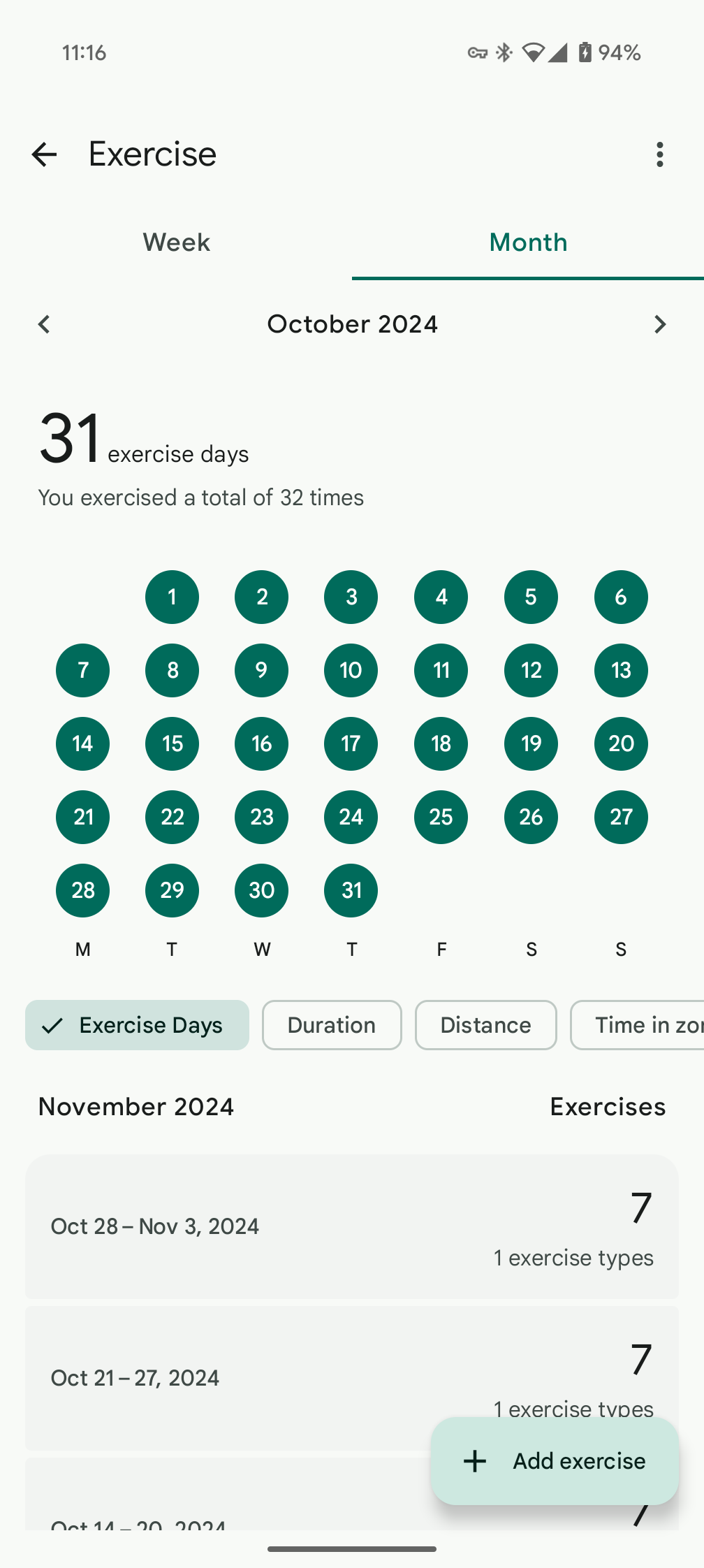Add a new exercise
The width and height of the screenshot is (704, 1568).
(x=555, y=1461)
